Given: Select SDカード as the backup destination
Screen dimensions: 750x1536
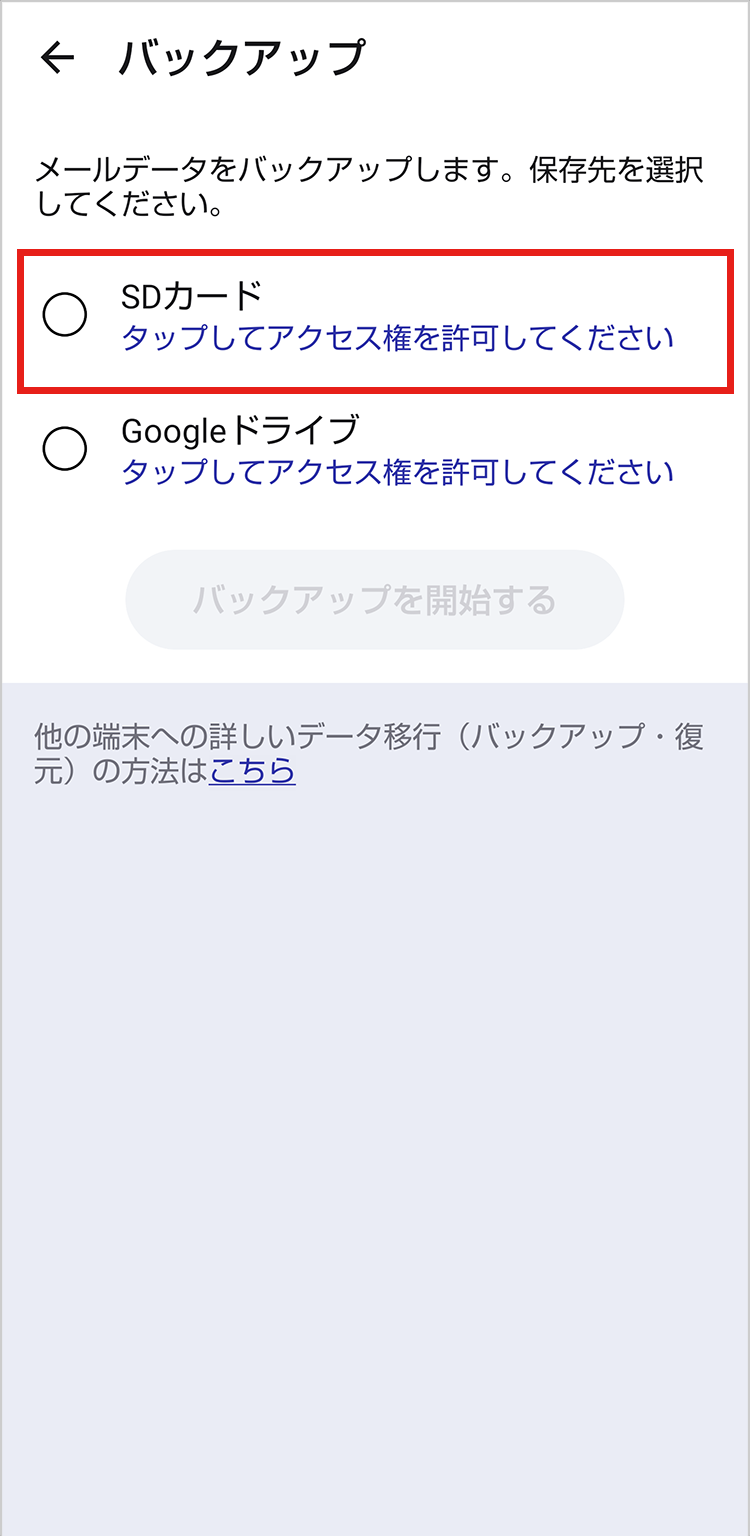Looking at the screenshot, I should tap(65, 316).
